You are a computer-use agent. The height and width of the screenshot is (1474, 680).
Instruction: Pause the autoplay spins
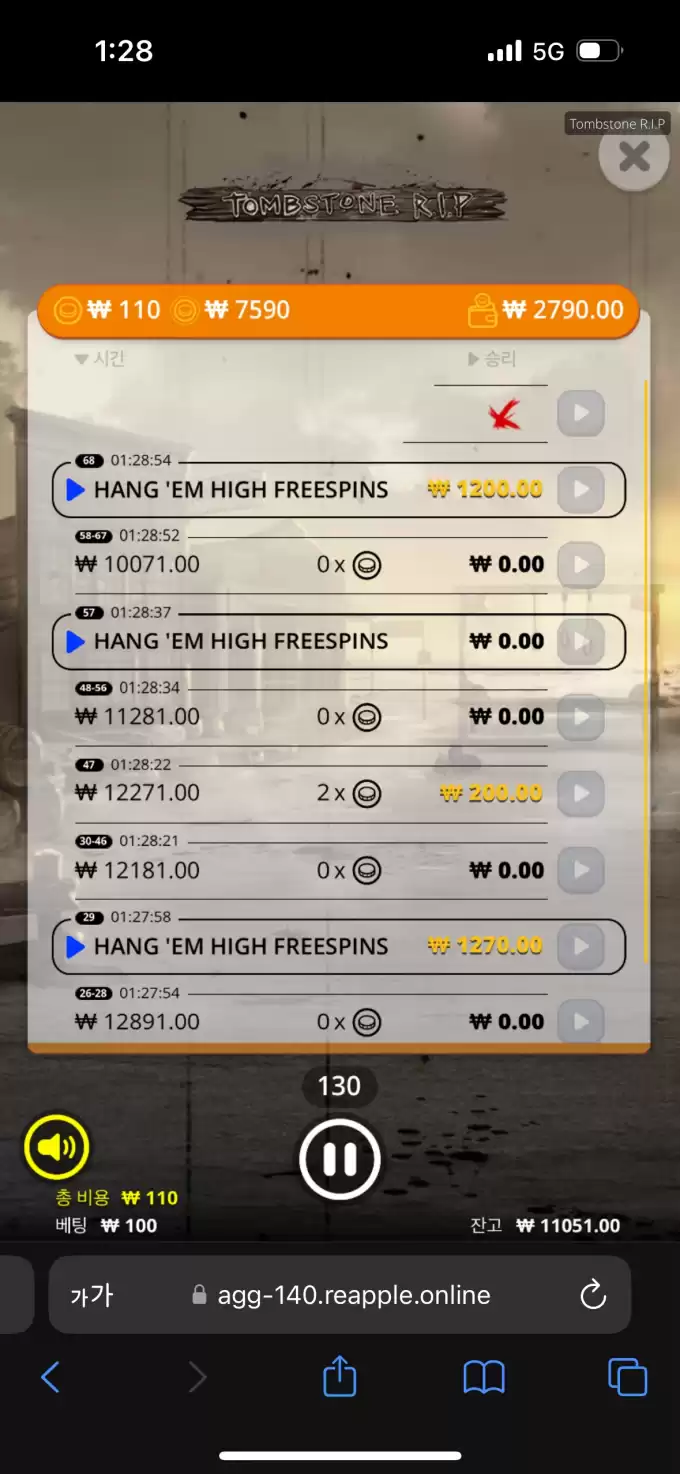[x=339, y=1159]
